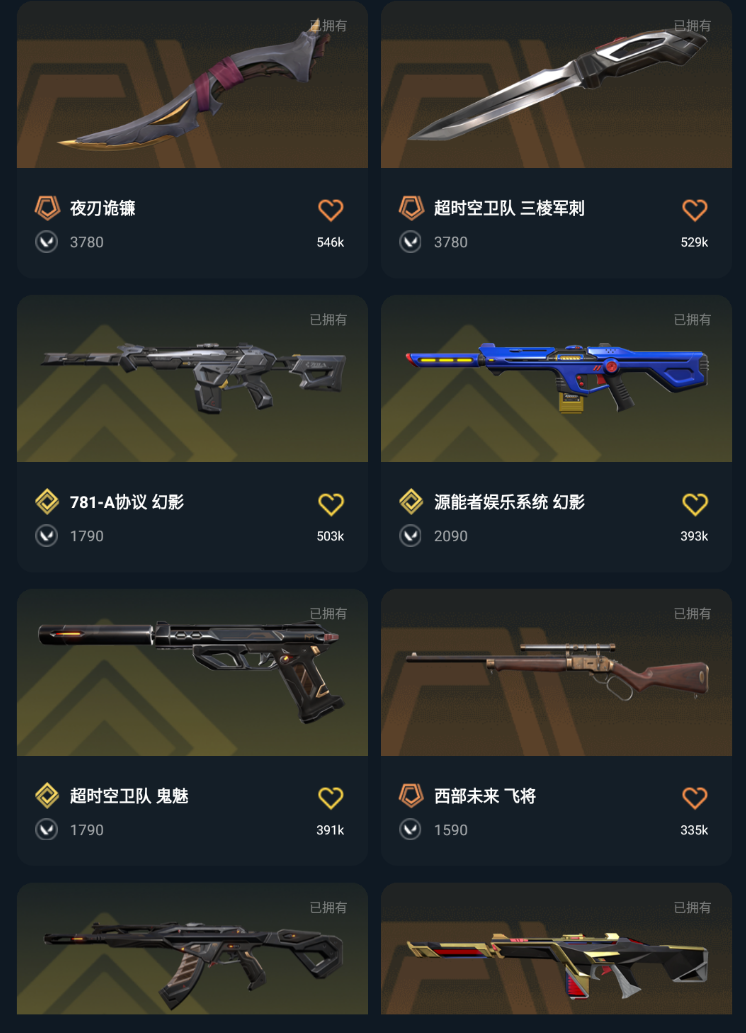
Task: Like the 夜刃诡镰 skin
Action: click(331, 210)
